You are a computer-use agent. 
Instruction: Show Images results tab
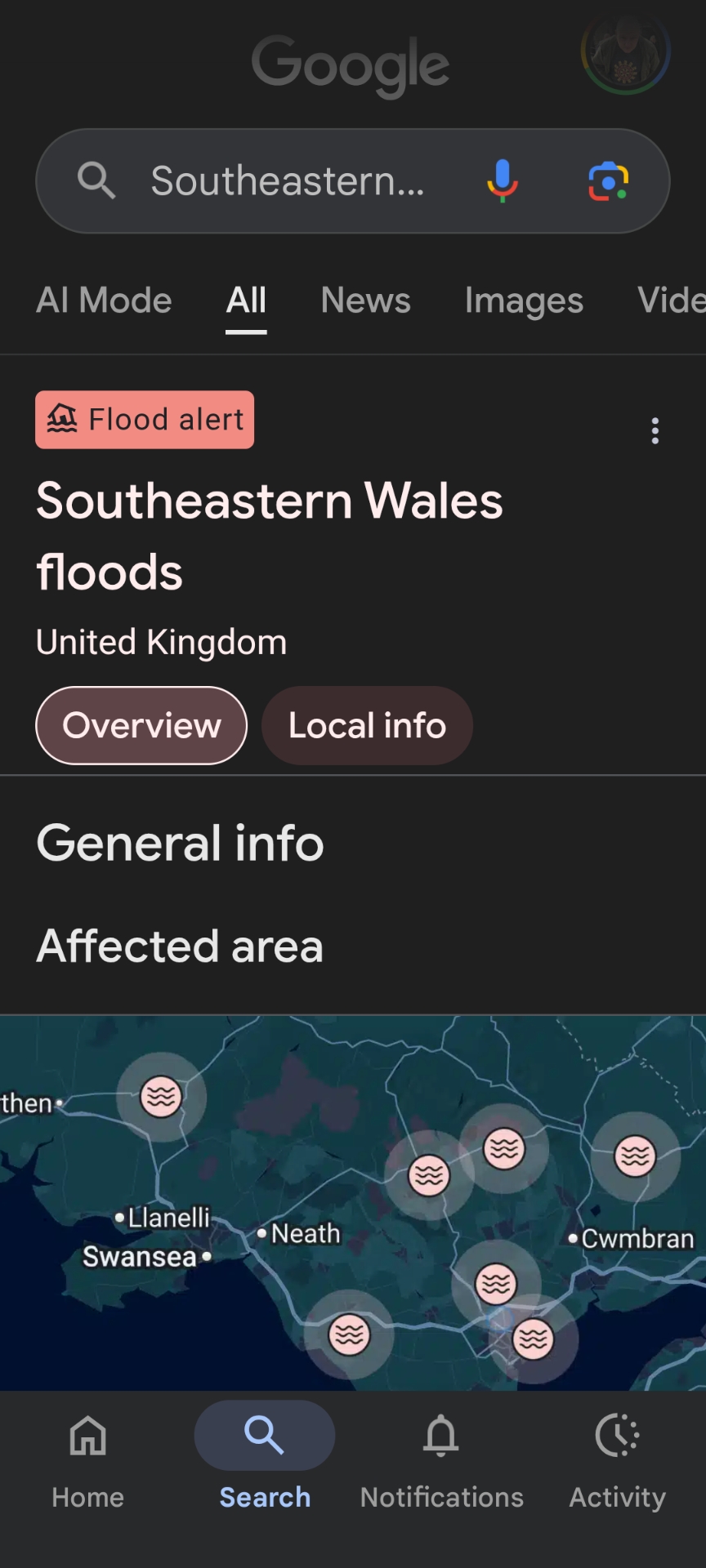[524, 301]
